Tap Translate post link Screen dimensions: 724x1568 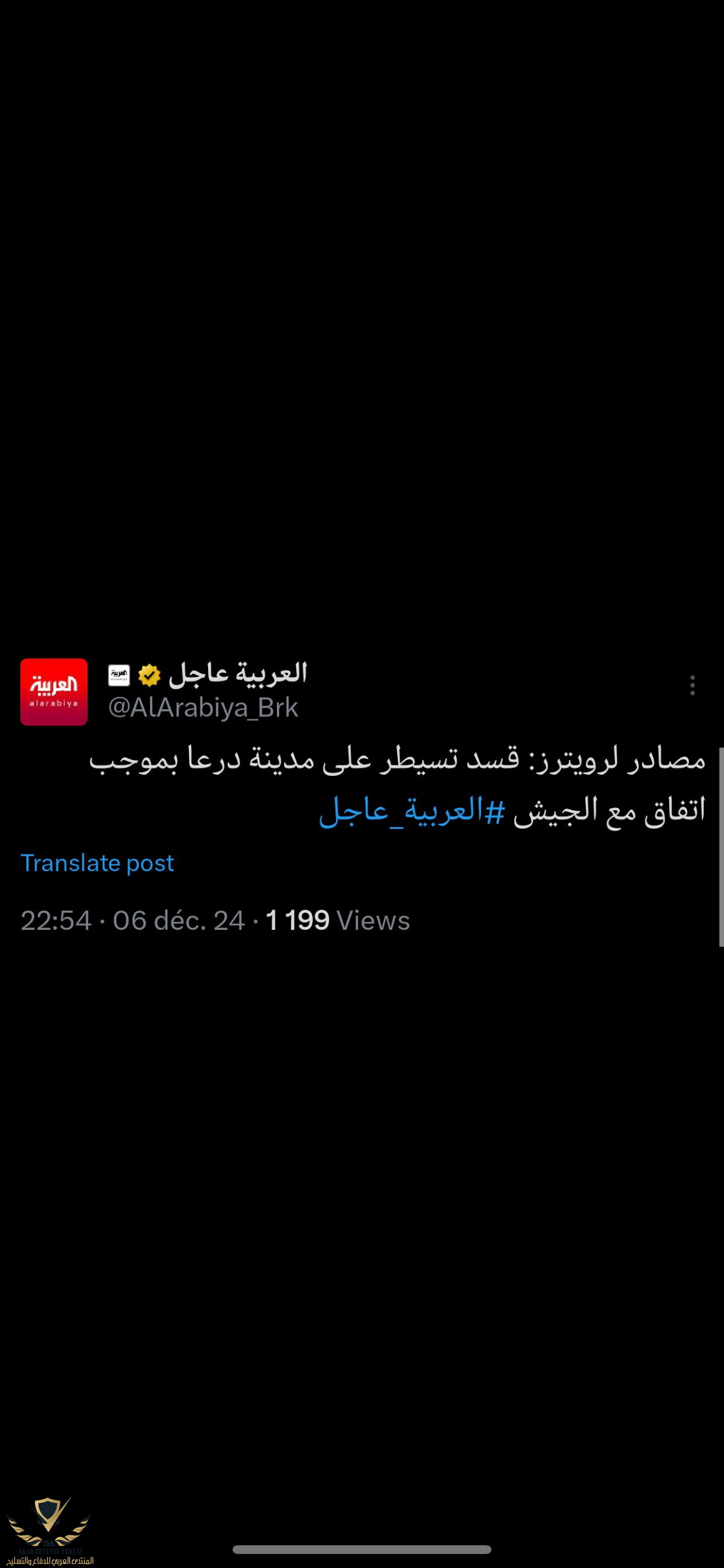point(97,863)
